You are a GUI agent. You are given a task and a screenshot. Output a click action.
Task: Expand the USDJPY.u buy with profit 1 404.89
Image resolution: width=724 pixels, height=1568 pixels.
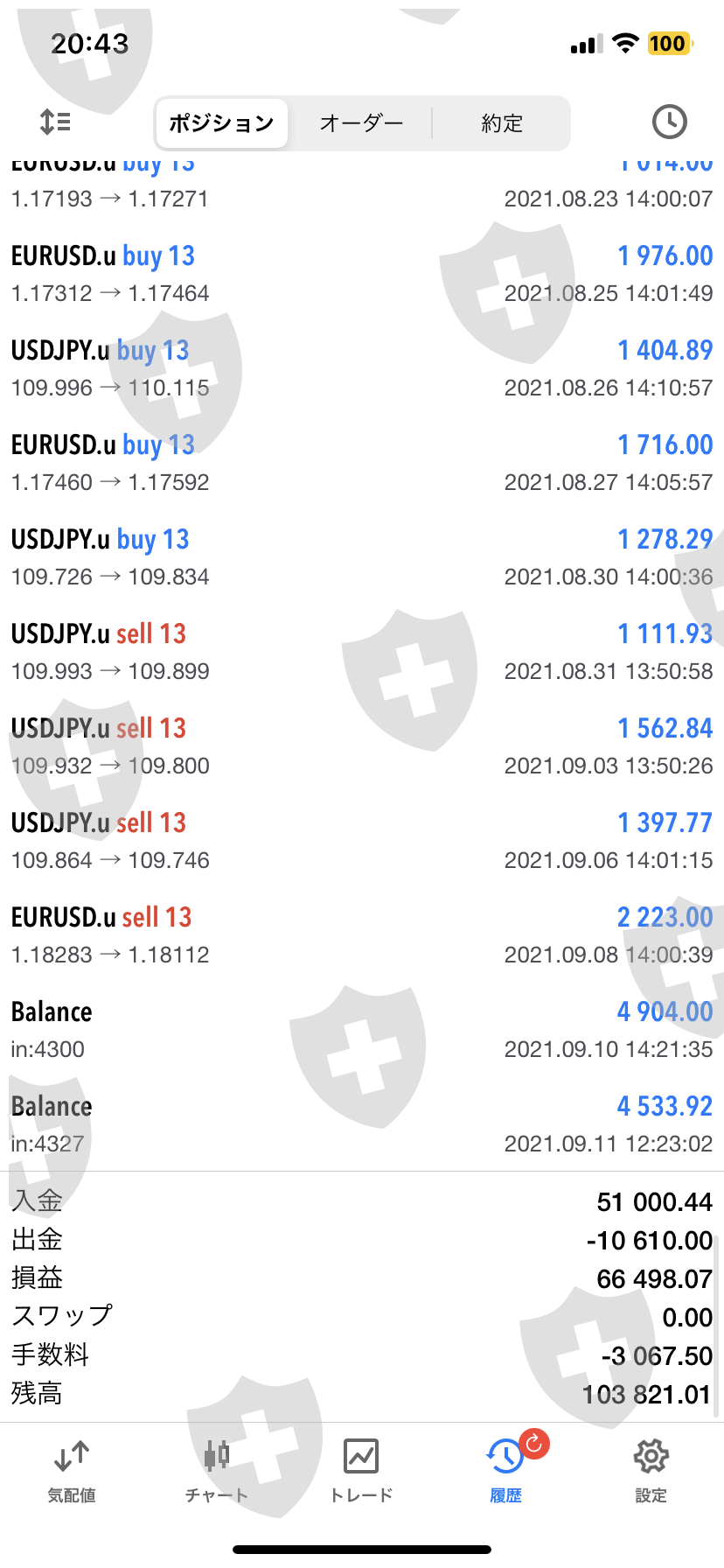(362, 368)
